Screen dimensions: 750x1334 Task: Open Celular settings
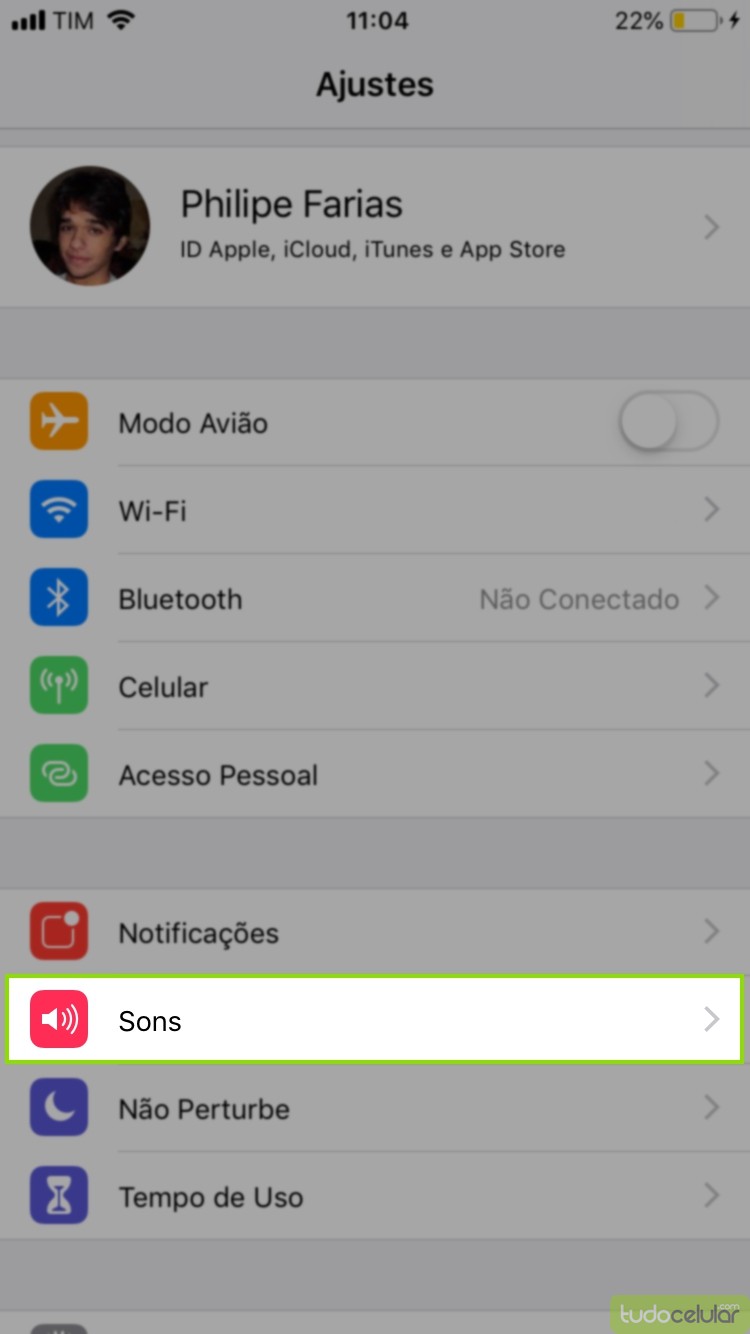point(375,687)
